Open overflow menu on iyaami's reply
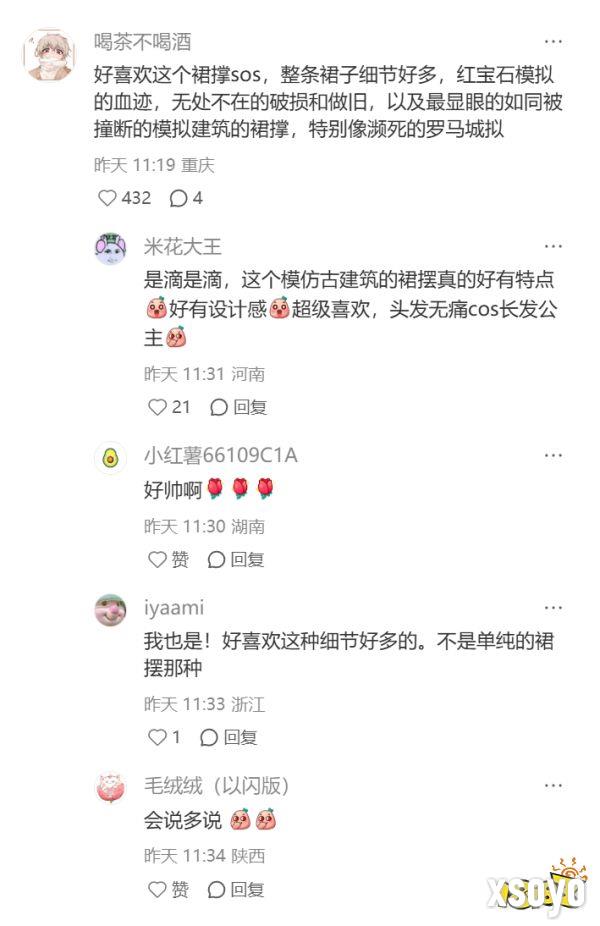This screenshot has height=926, width=600. click(x=553, y=607)
